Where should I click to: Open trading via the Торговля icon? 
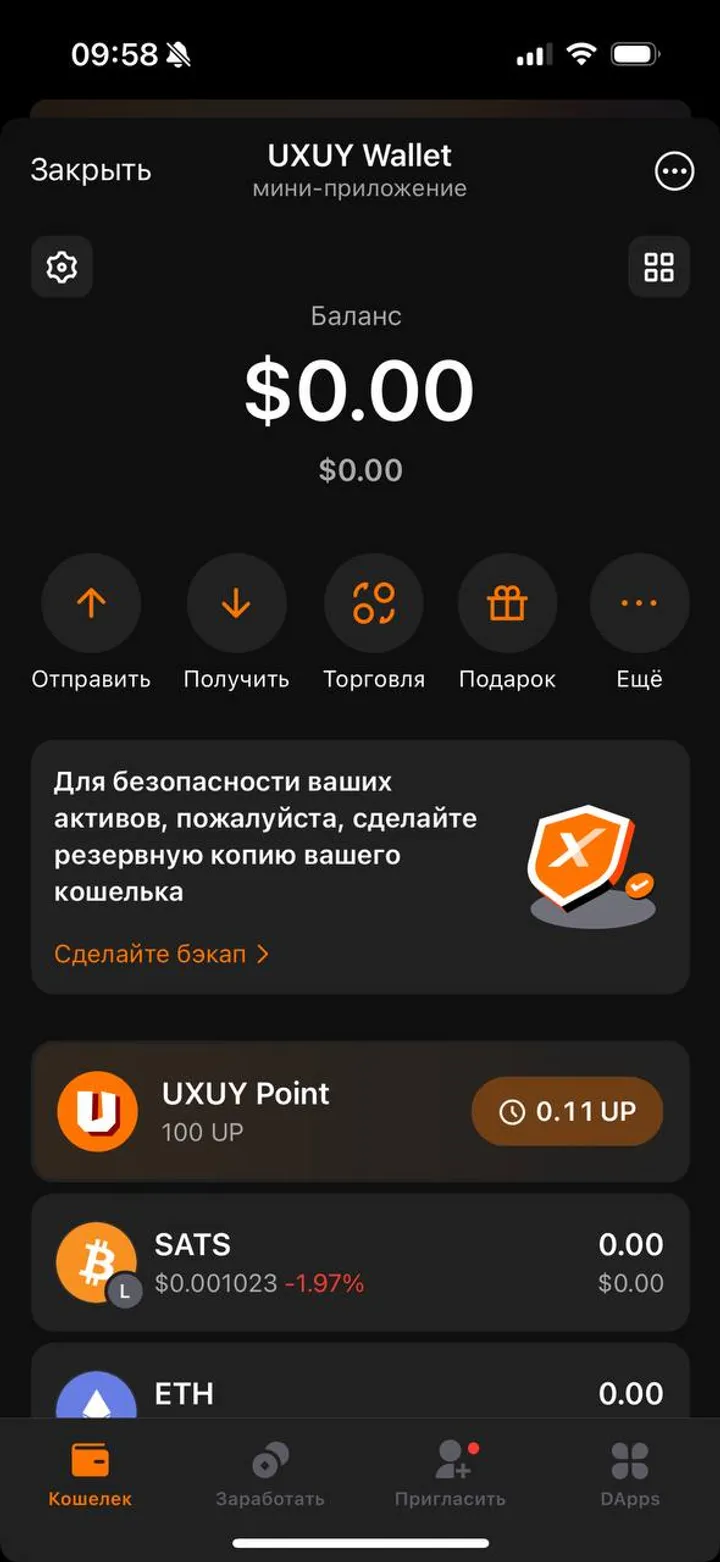coord(372,603)
